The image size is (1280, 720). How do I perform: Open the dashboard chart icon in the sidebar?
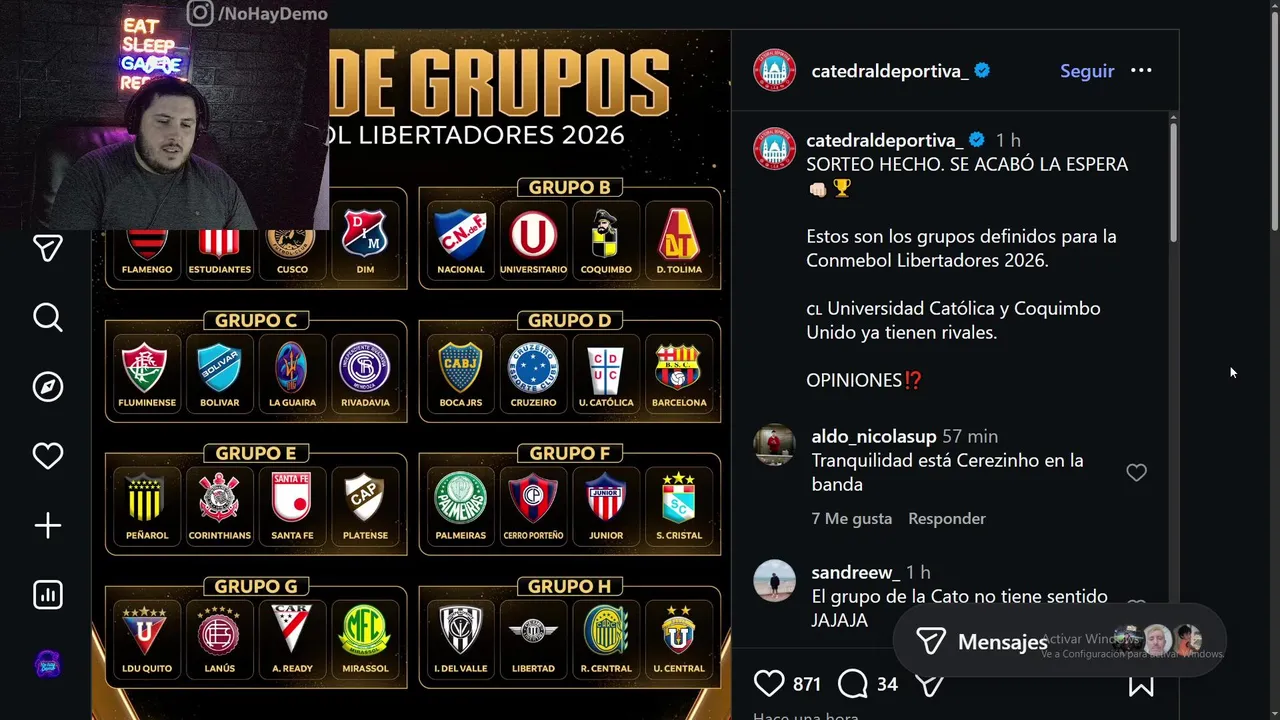[x=48, y=595]
